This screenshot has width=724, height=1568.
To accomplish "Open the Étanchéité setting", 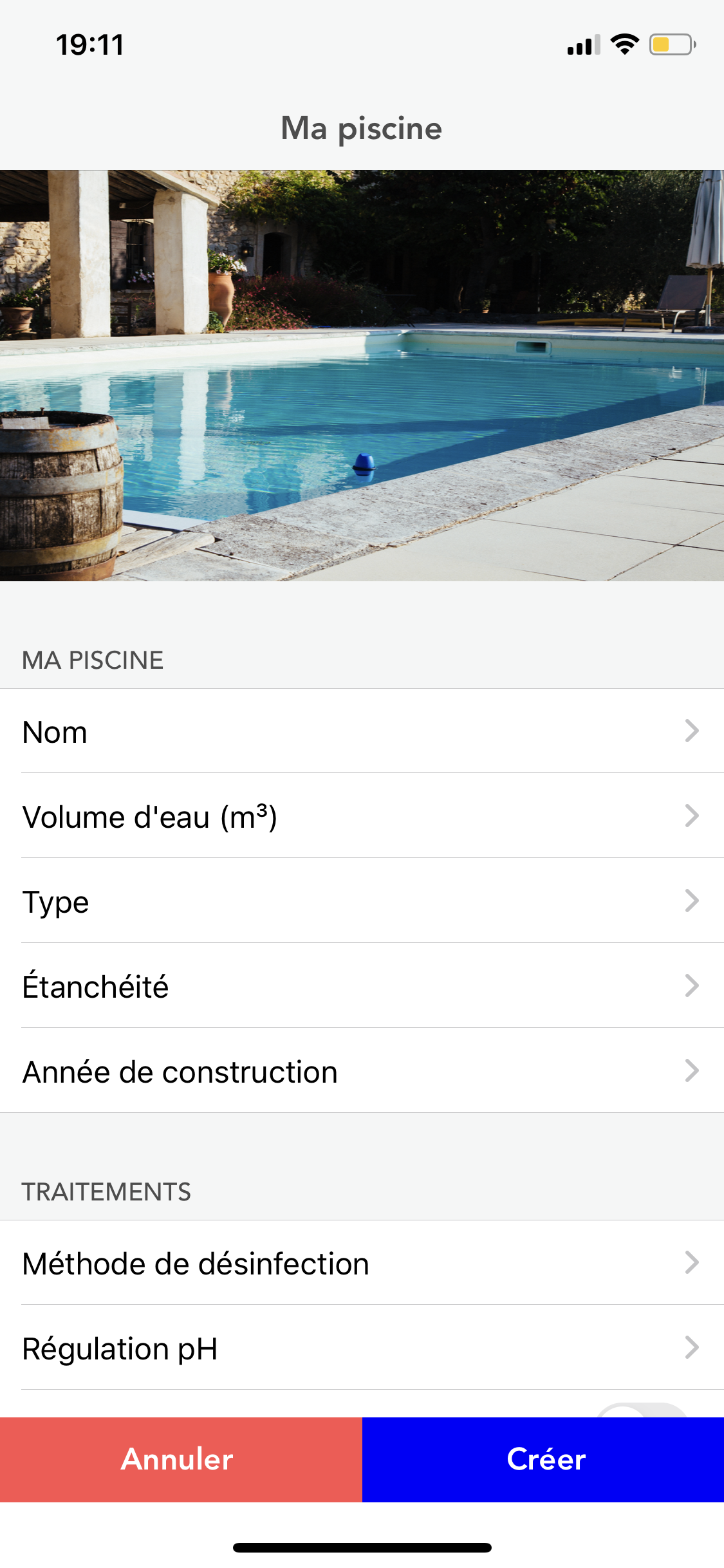I will [x=360, y=986].
